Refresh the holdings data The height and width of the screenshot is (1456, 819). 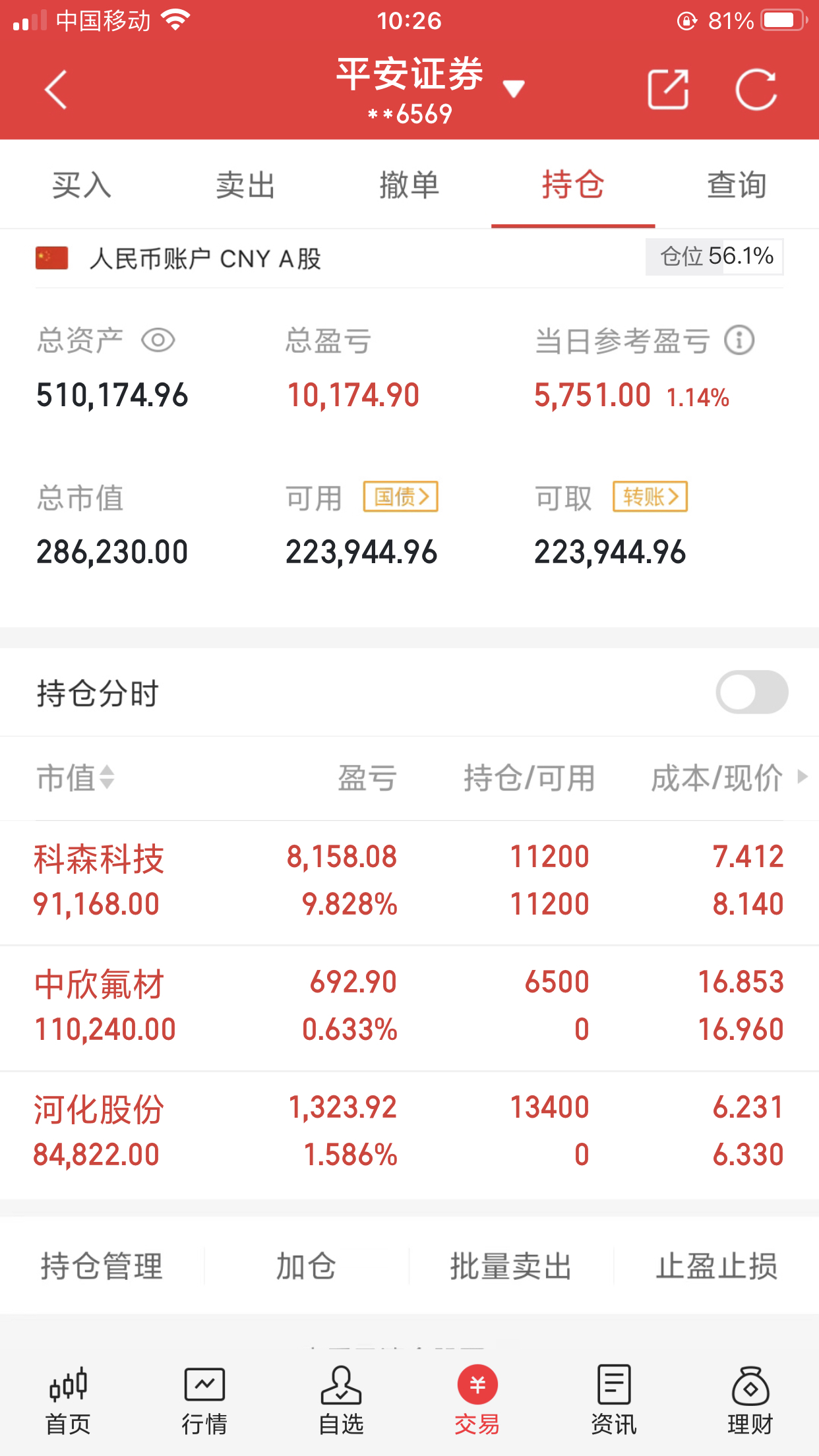coord(756,89)
